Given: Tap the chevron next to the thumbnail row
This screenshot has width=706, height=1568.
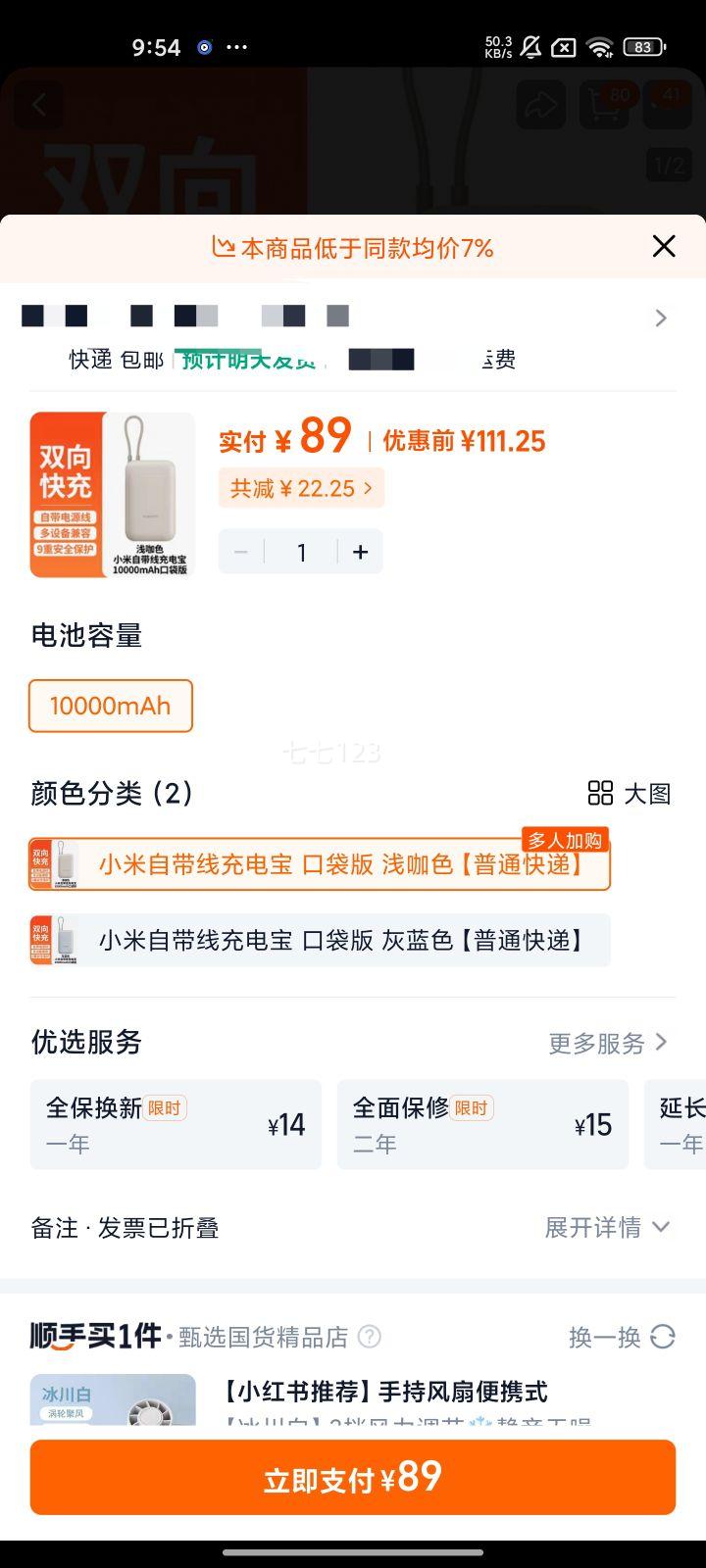Looking at the screenshot, I should pos(660,318).
